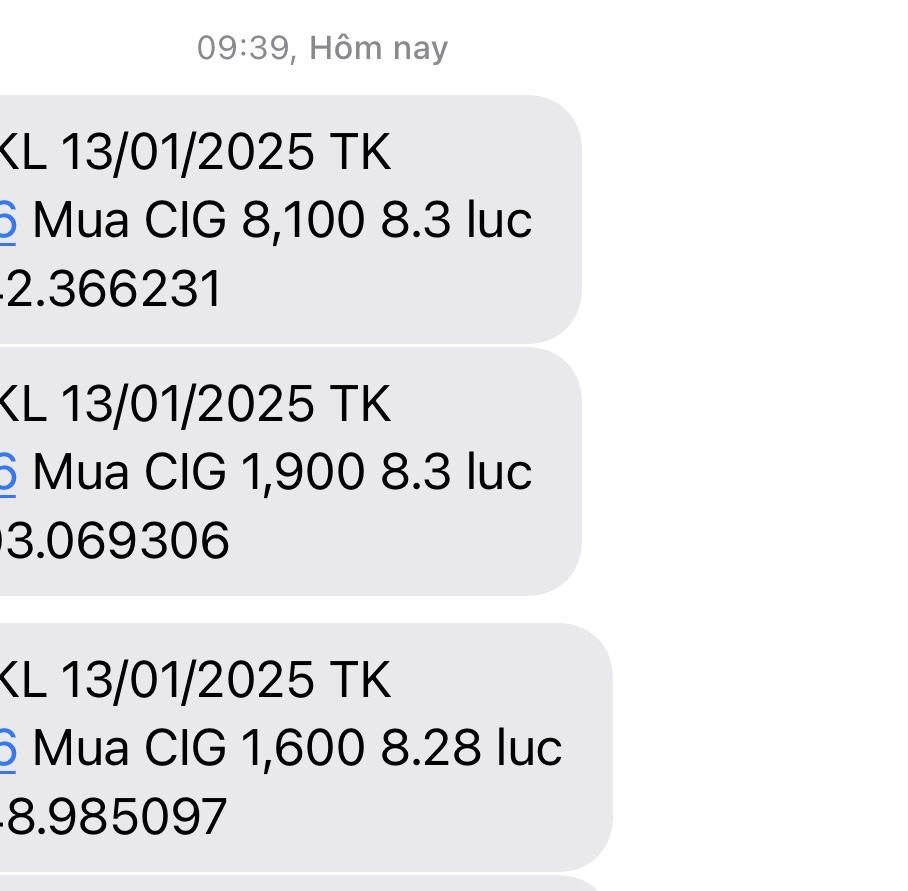This screenshot has width=908, height=891.
Task: Open the account number link before Mua CIG 8,100
Action: tap(7, 220)
